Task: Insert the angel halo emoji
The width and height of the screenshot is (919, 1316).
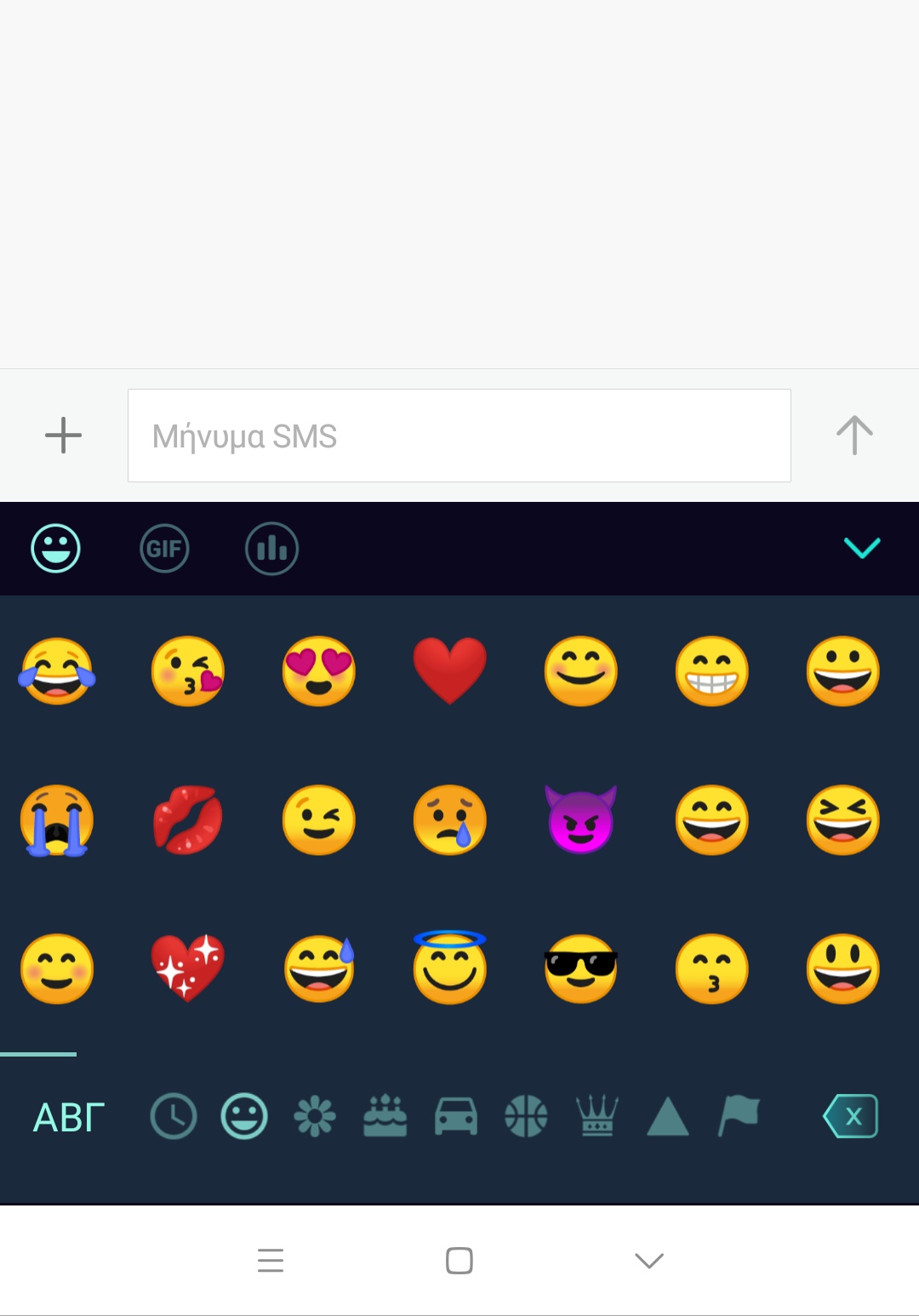Action: tap(449, 967)
